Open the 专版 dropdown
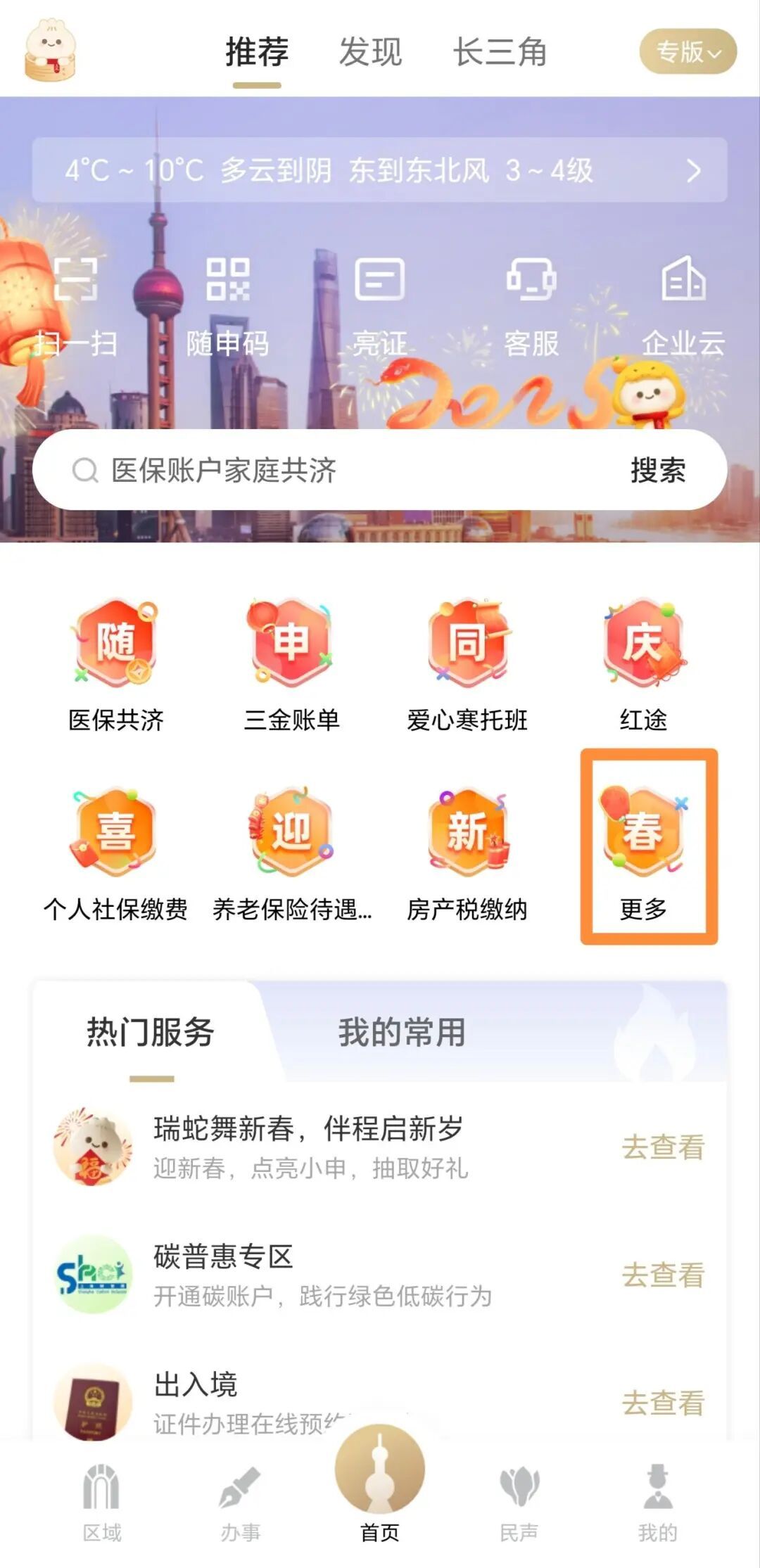The height and width of the screenshot is (1568, 760). (688, 51)
